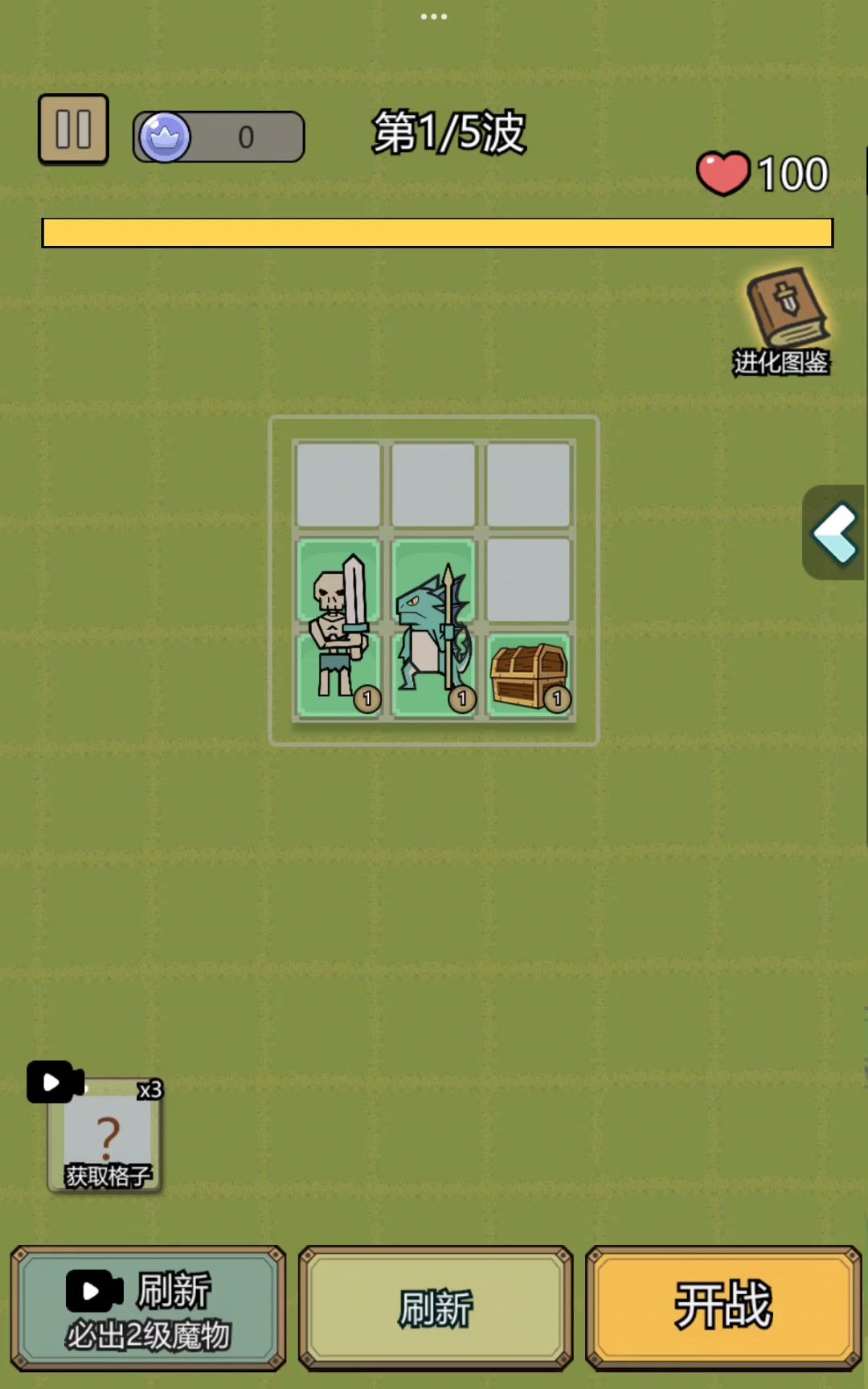The height and width of the screenshot is (1389, 868).
Task: Watch ad to get 获取格子 slots
Action: pyautogui.click(x=104, y=1135)
